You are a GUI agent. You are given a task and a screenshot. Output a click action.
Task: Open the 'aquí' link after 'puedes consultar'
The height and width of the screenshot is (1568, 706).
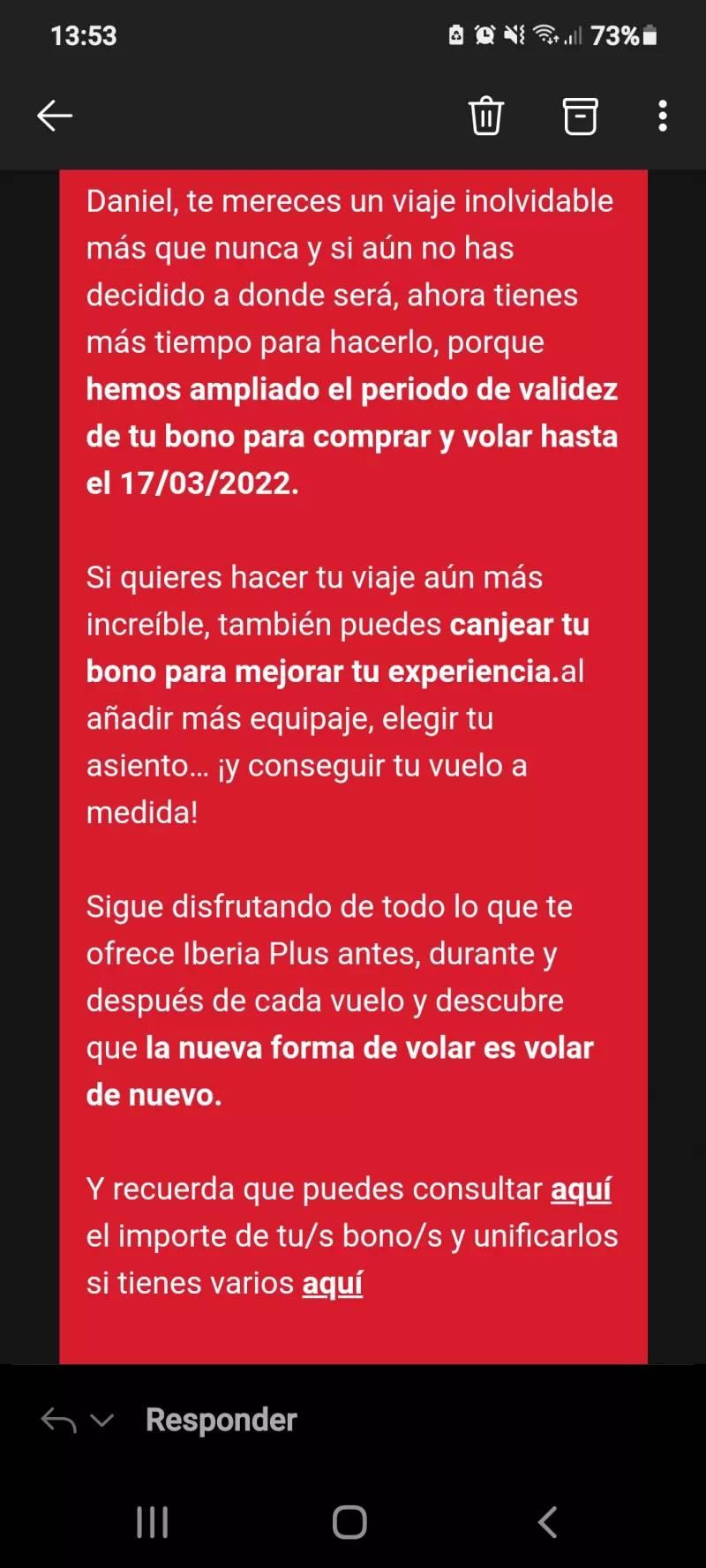click(x=581, y=1189)
